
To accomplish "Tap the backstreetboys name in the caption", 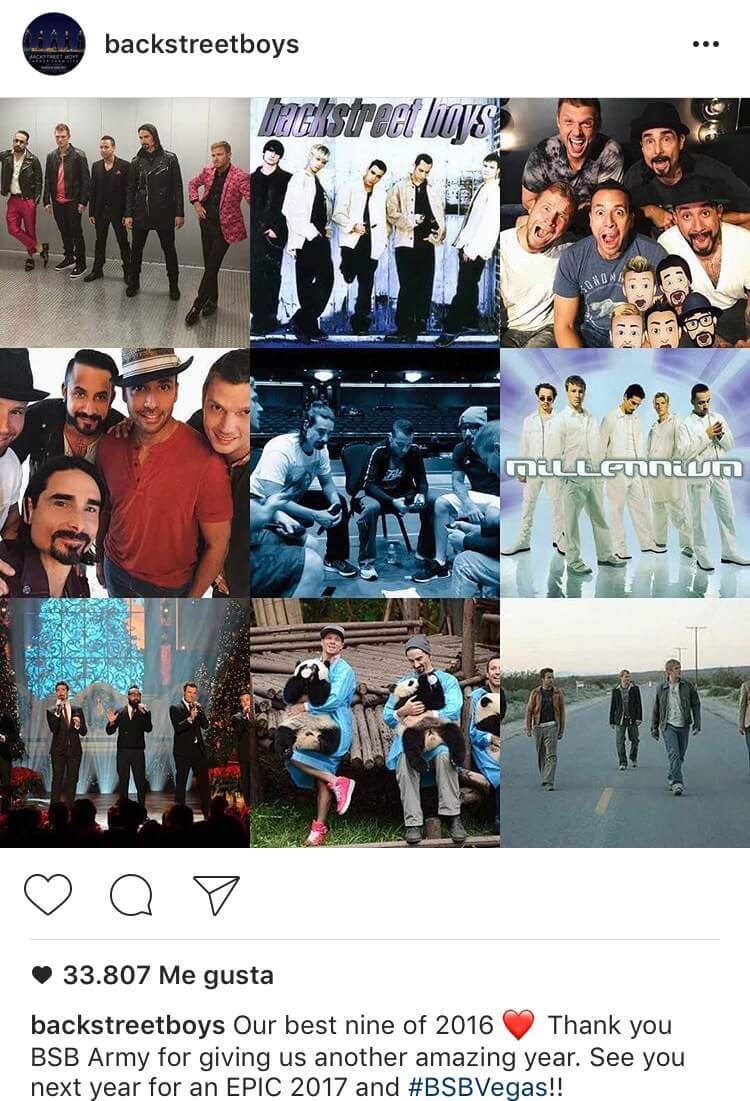I will (128, 1026).
